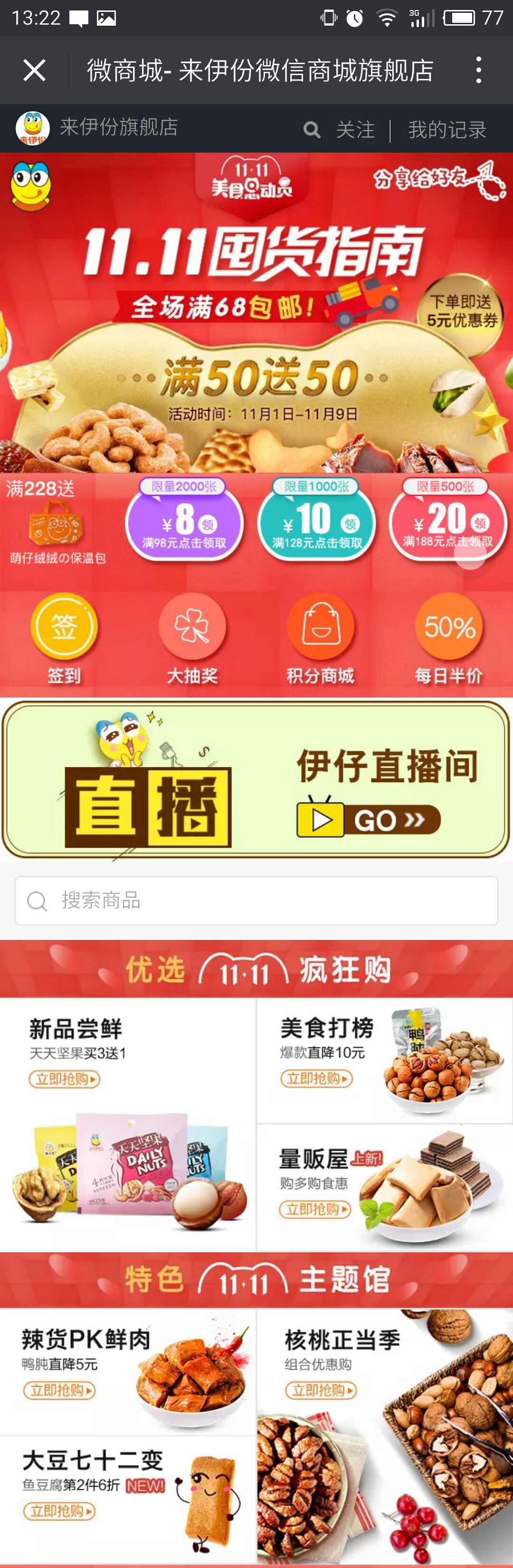Open 新品尝鲜 daily nuts promotion
The image size is (513, 1568).
click(x=128, y=1123)
